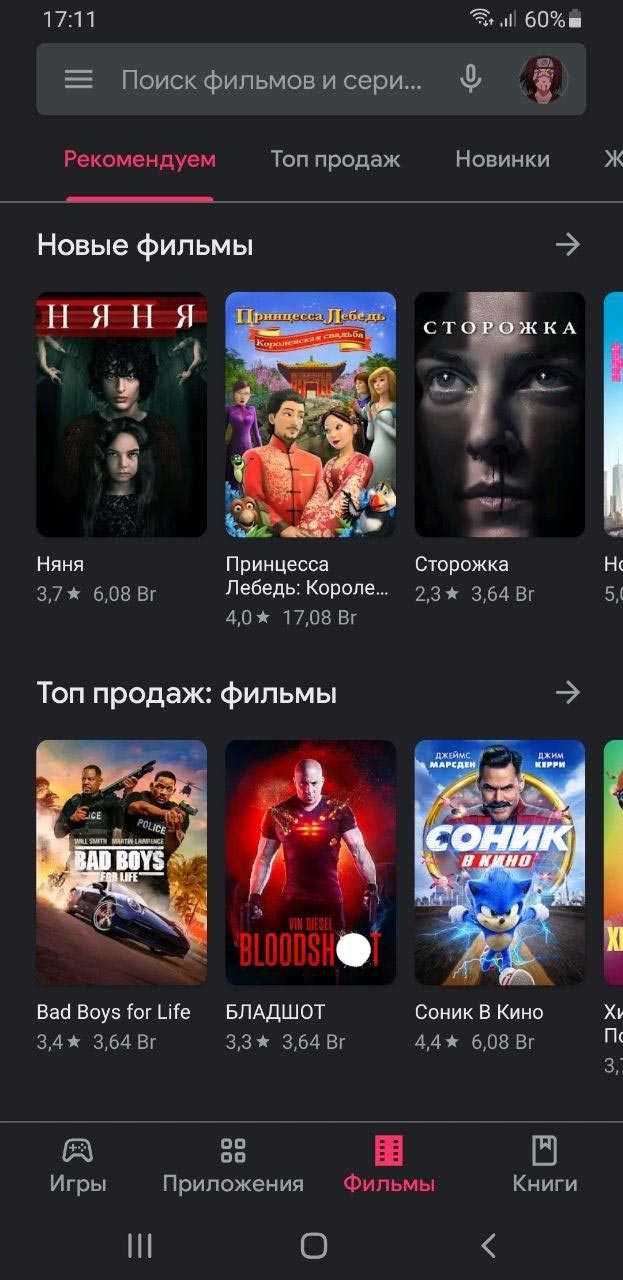Select the Фильмы bottom navigation item

389,1165
